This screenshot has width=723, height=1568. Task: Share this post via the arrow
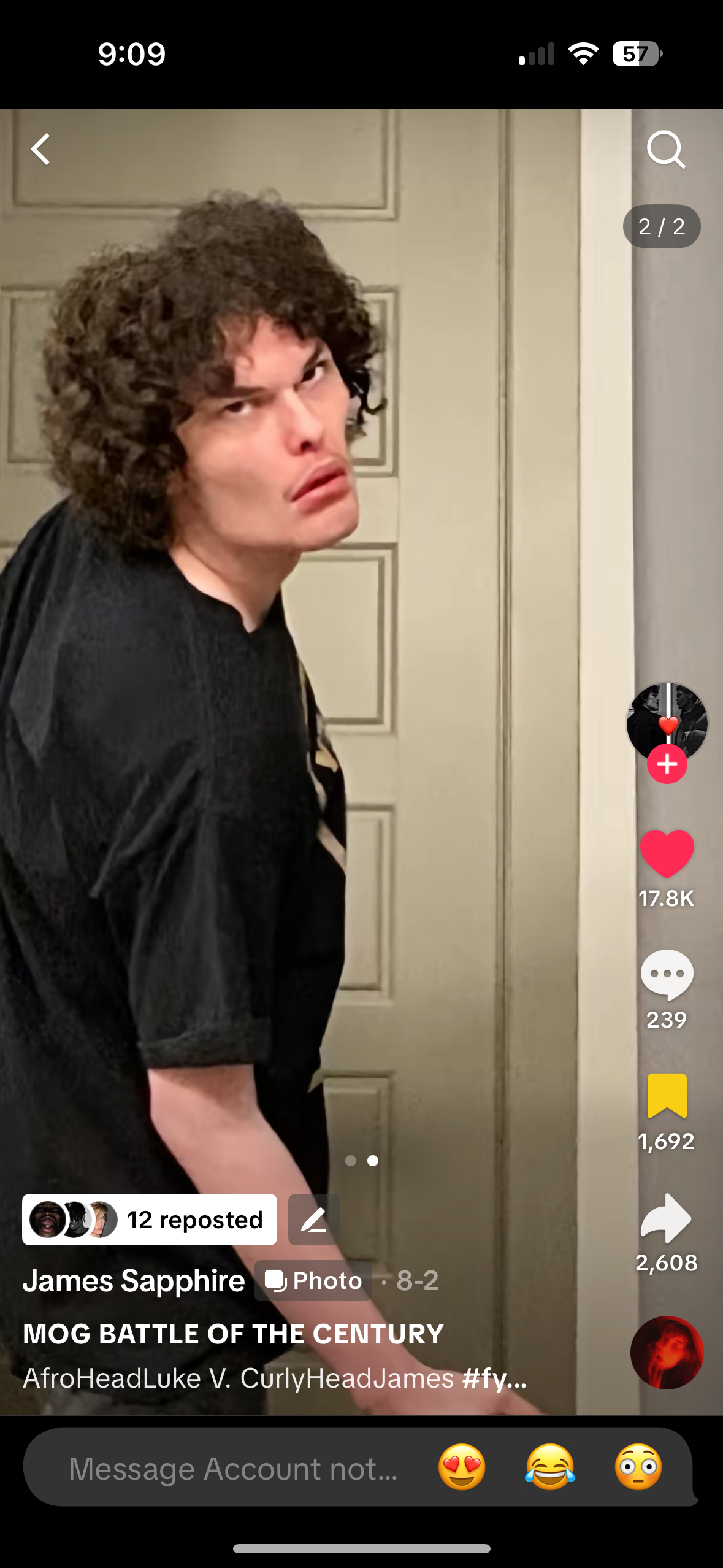click(667, 1218)
